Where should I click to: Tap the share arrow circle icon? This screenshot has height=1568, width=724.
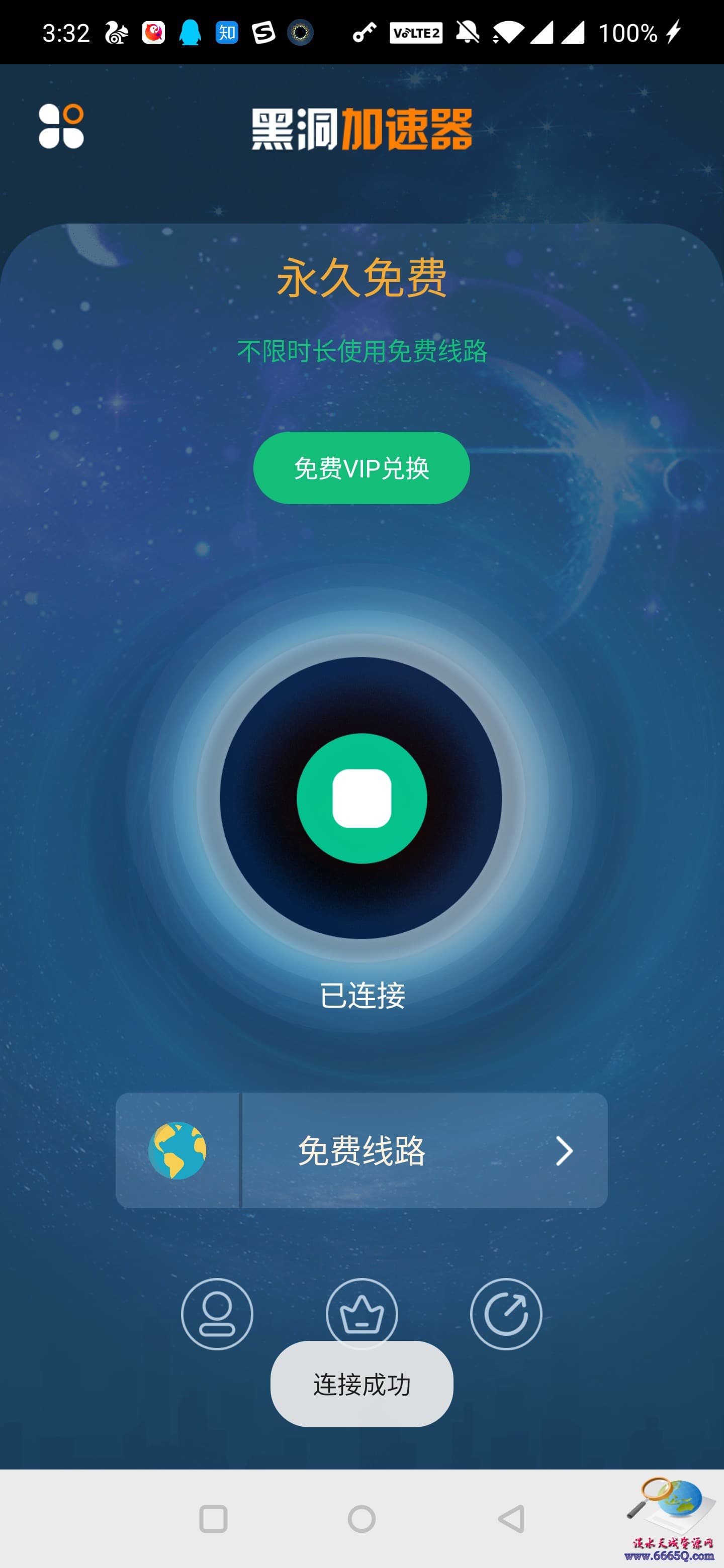pos(505,1314)
